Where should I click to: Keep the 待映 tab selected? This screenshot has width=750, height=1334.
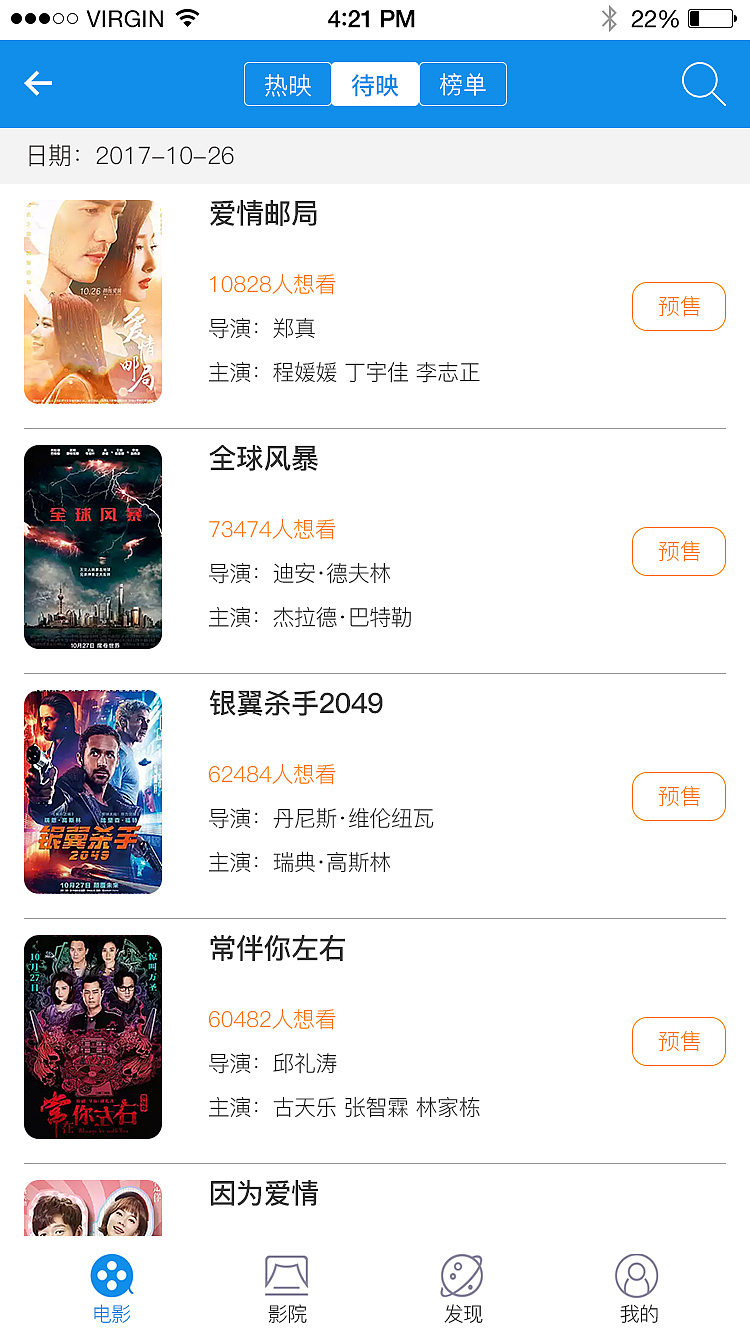(x=375, y=84)
